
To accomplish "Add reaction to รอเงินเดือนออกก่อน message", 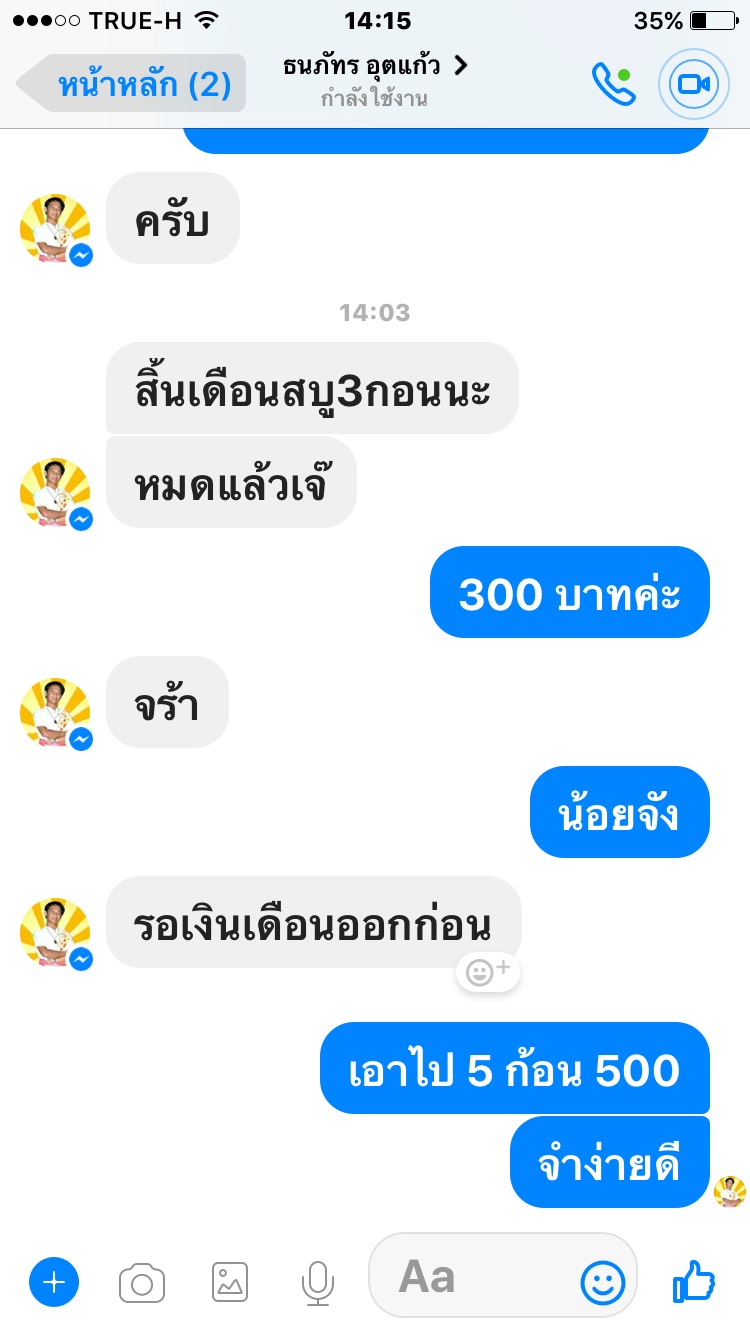I will click(x=488, y=970).
